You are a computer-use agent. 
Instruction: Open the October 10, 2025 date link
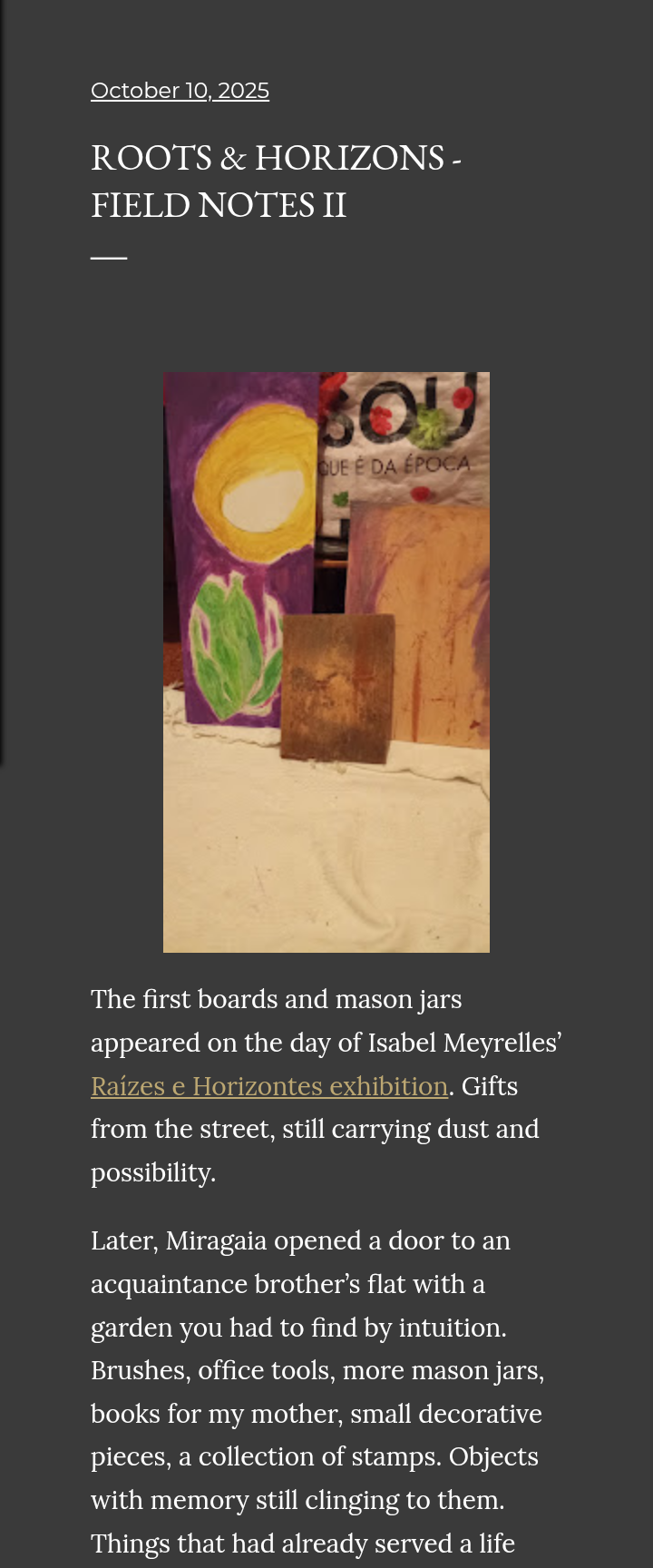coord(180,91)
